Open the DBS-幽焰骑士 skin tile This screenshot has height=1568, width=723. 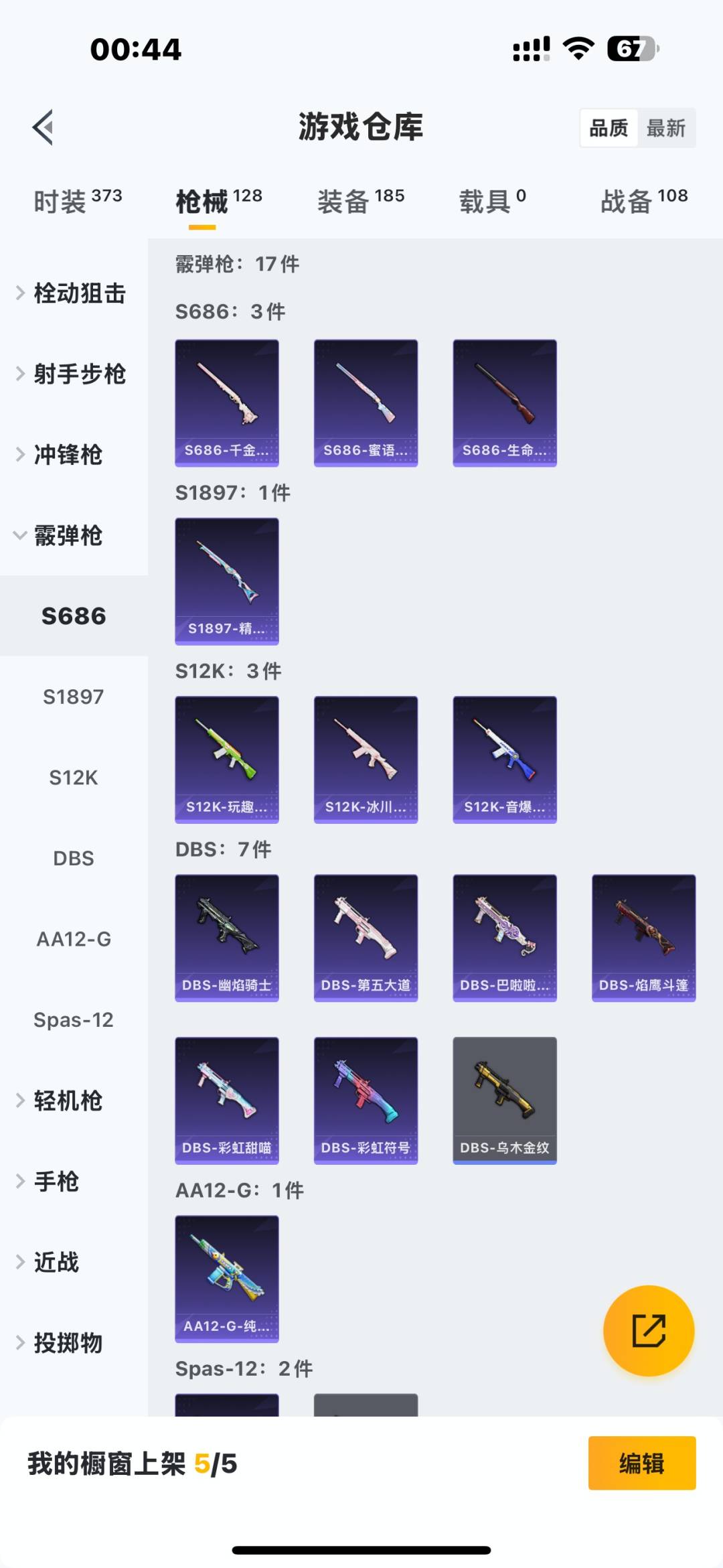coord(227,938)
